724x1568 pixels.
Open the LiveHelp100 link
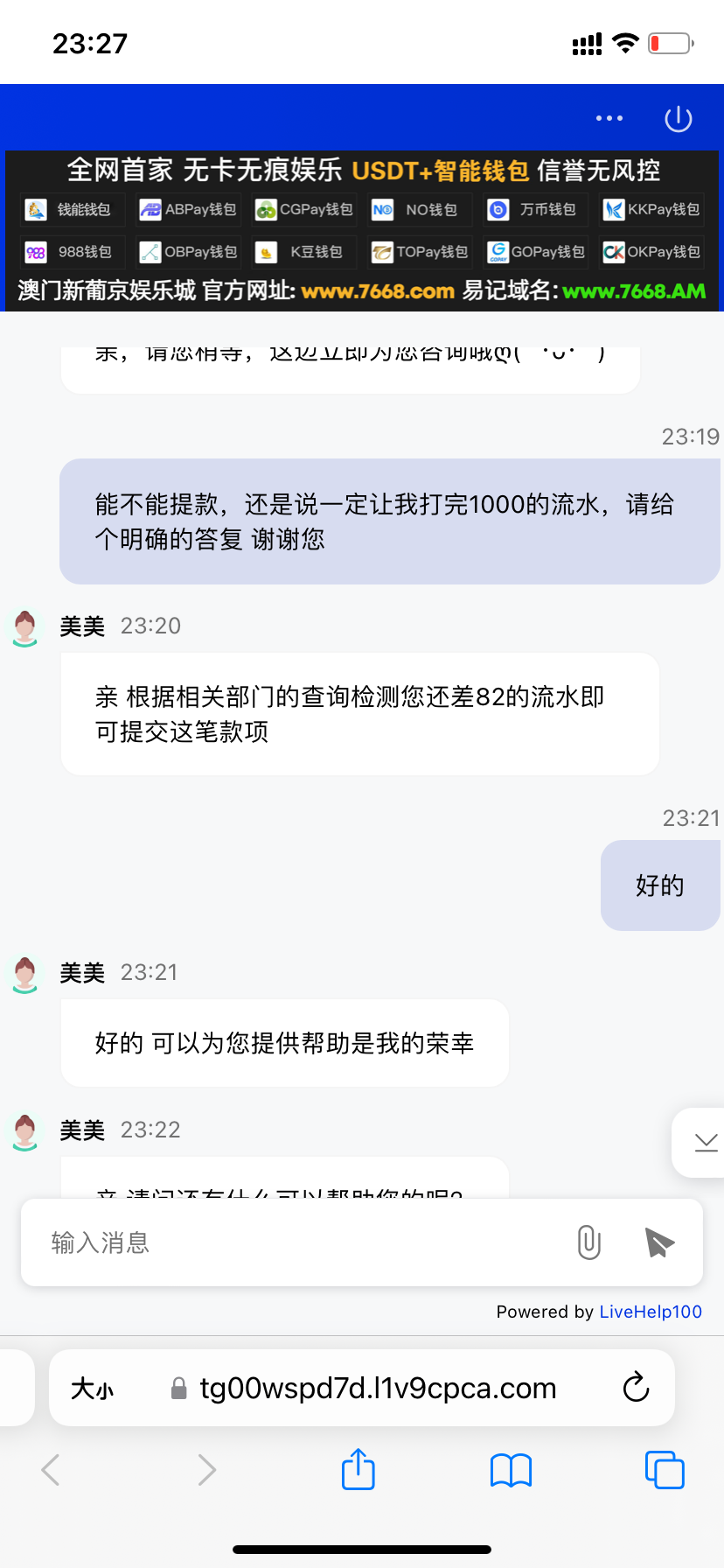tap(651, 1312)
